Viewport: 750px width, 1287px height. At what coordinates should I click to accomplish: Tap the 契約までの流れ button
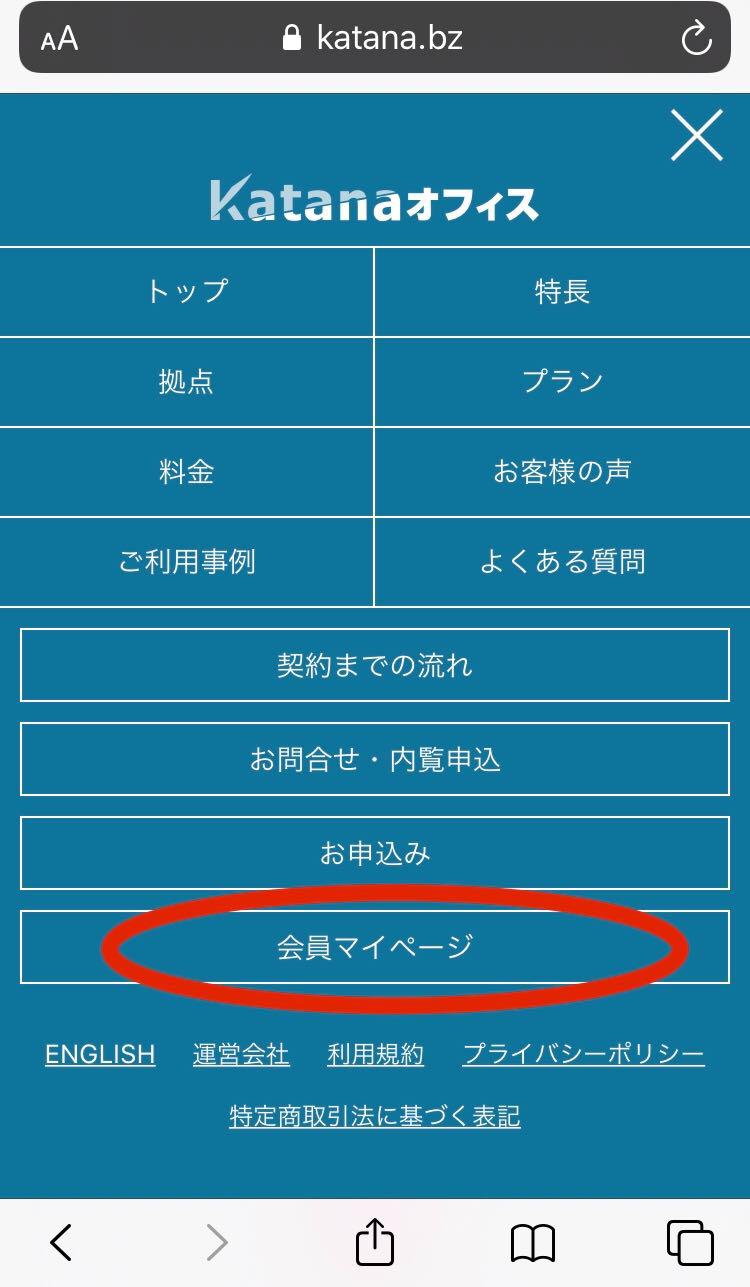(x=375, y=665)
